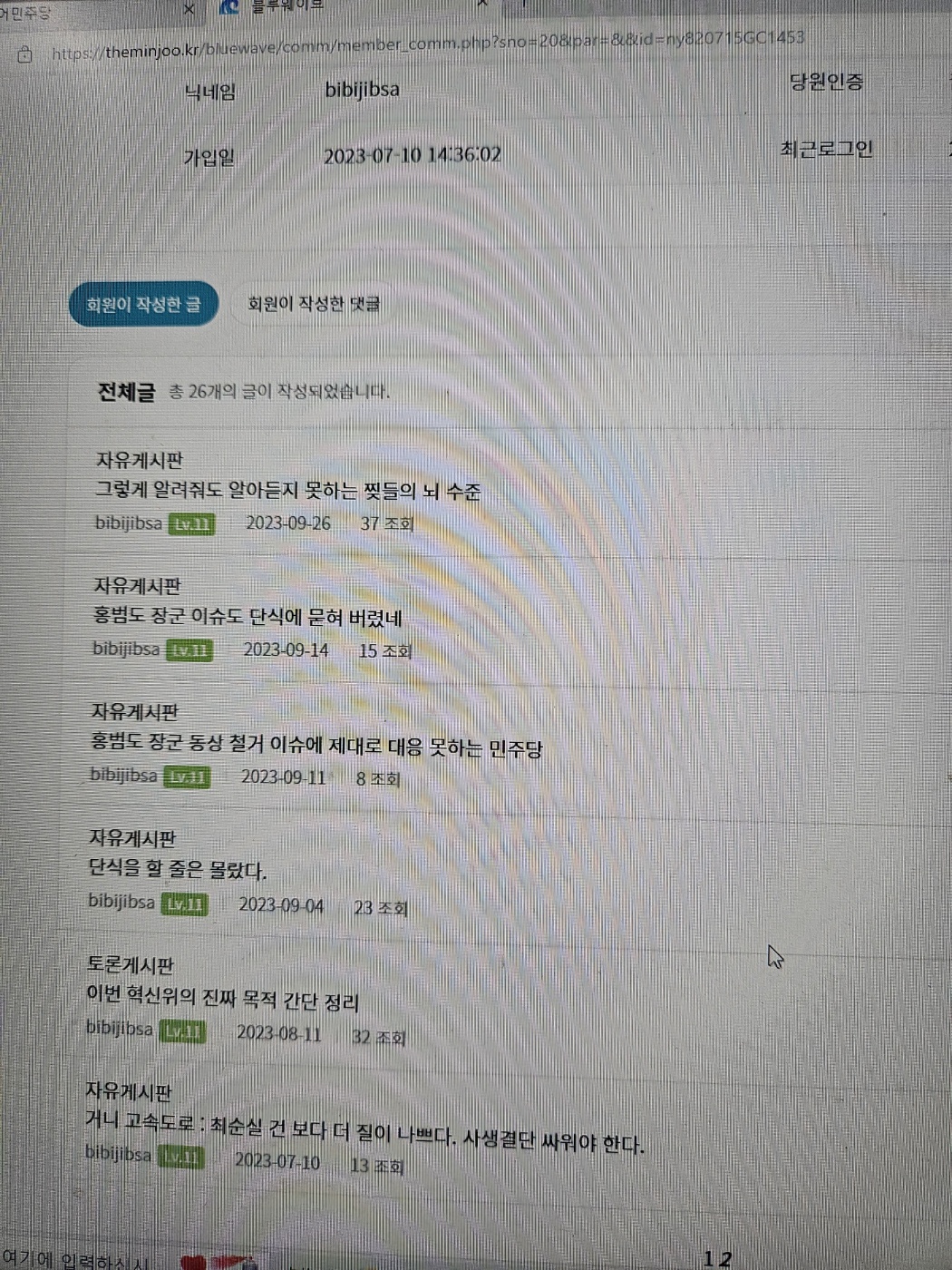This screenshot has height=1270, width=952.
Task: Switch to the 회원이 작성한 댓글 tab
Action: (x=314, y=304)
